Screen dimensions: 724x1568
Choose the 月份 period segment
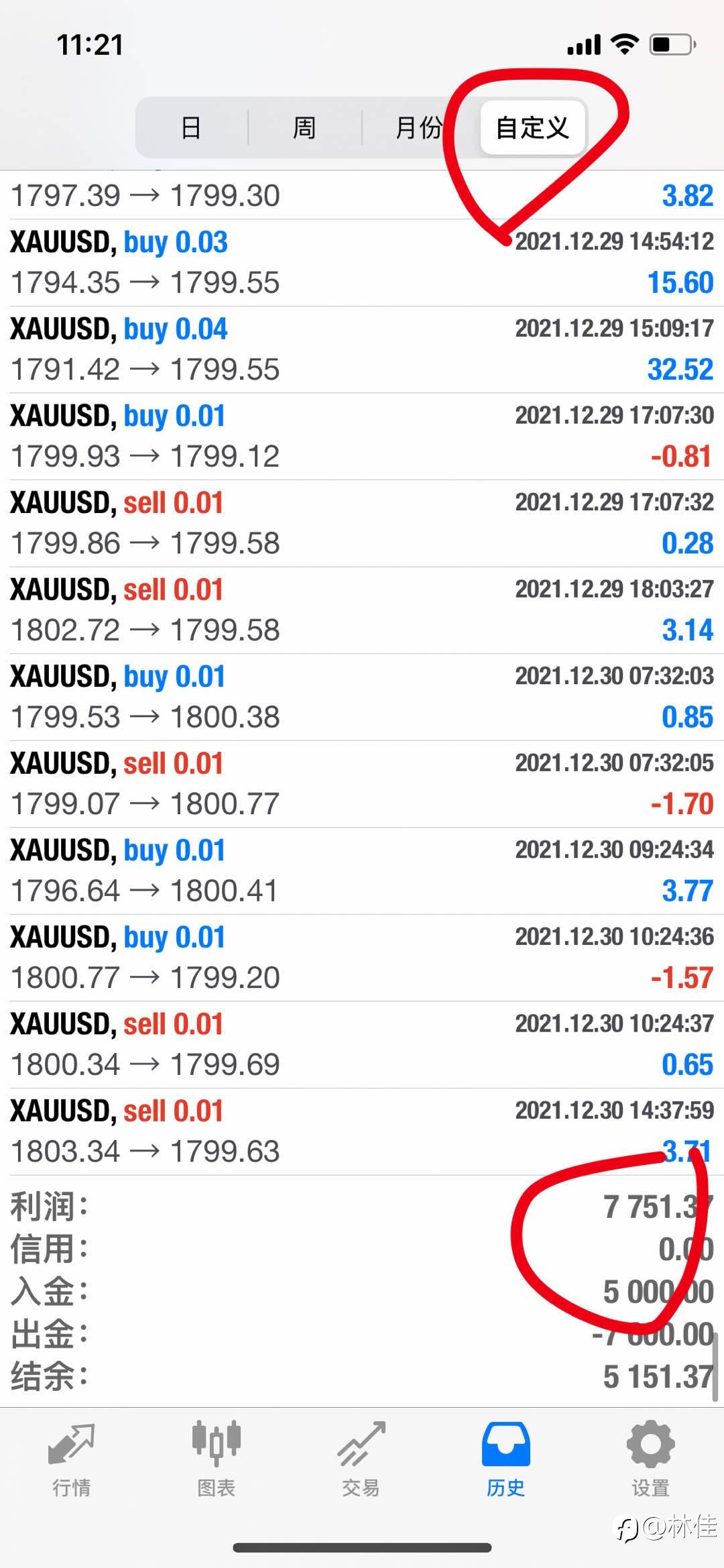[x=419, y=127]
